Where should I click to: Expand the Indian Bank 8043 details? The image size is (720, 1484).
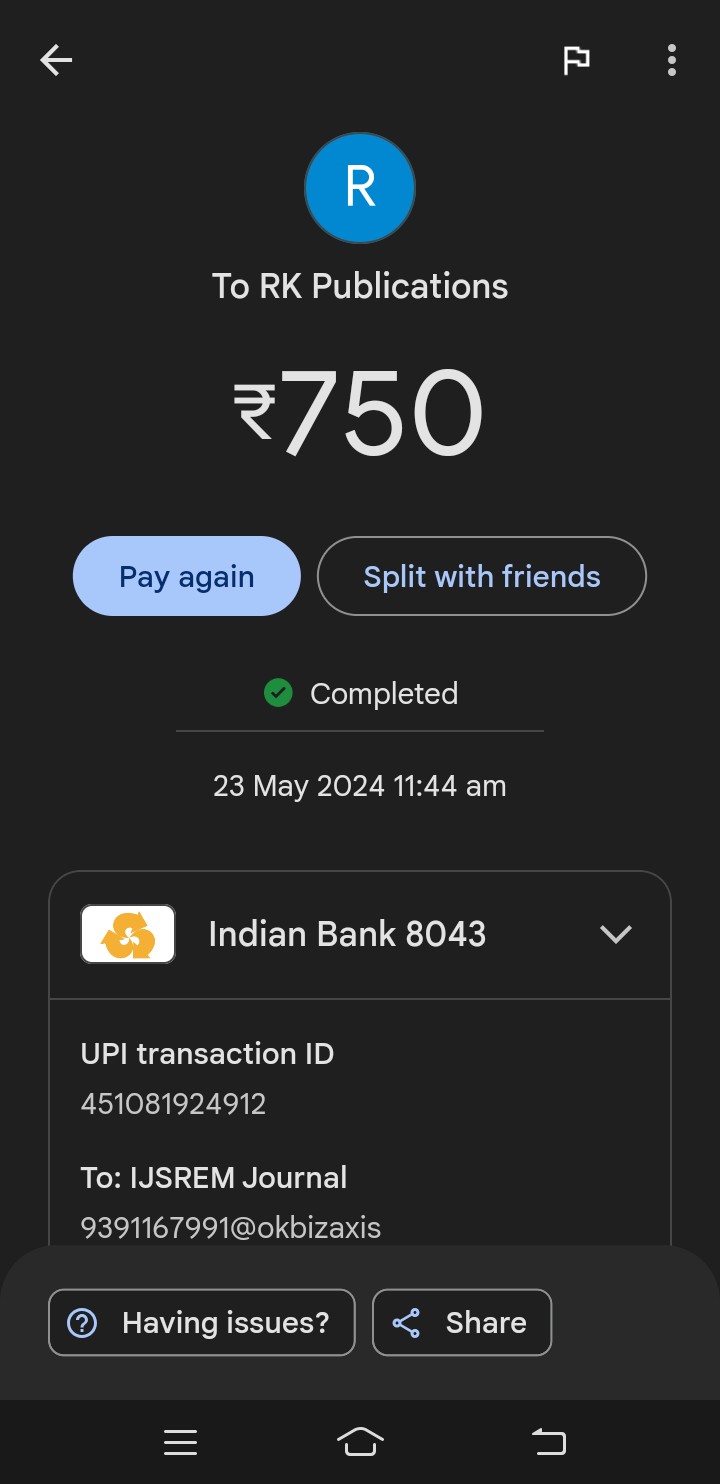click(x=615, y=934)
